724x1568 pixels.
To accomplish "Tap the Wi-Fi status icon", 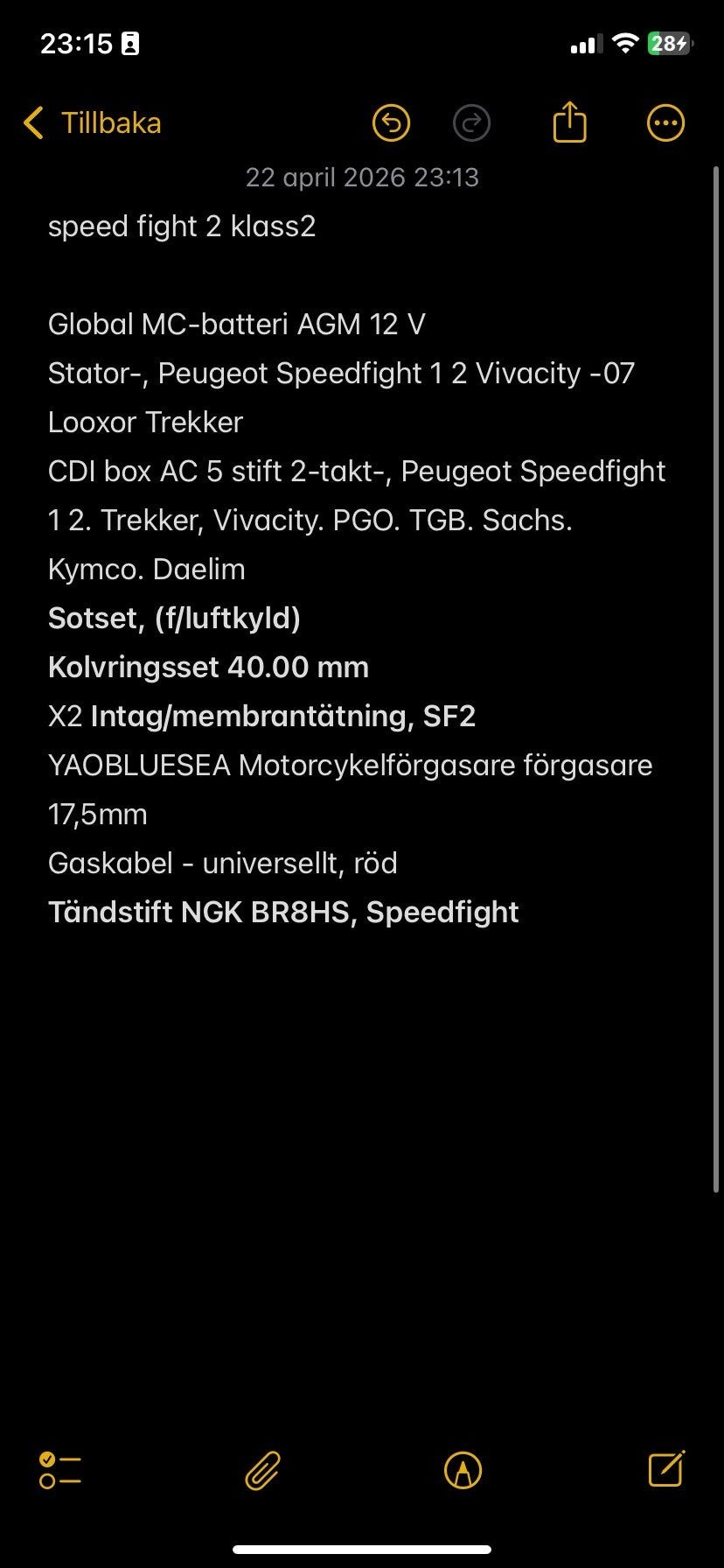I will tap(626, 42).
